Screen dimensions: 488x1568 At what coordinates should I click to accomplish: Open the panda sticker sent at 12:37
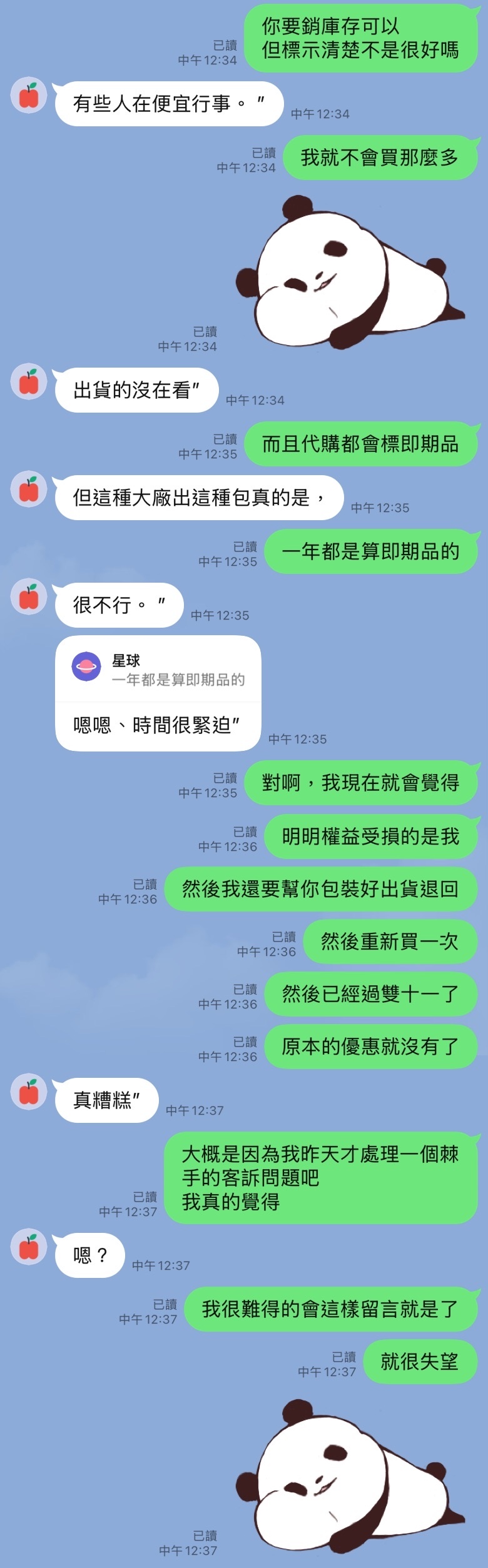[x=350, y=1478]
